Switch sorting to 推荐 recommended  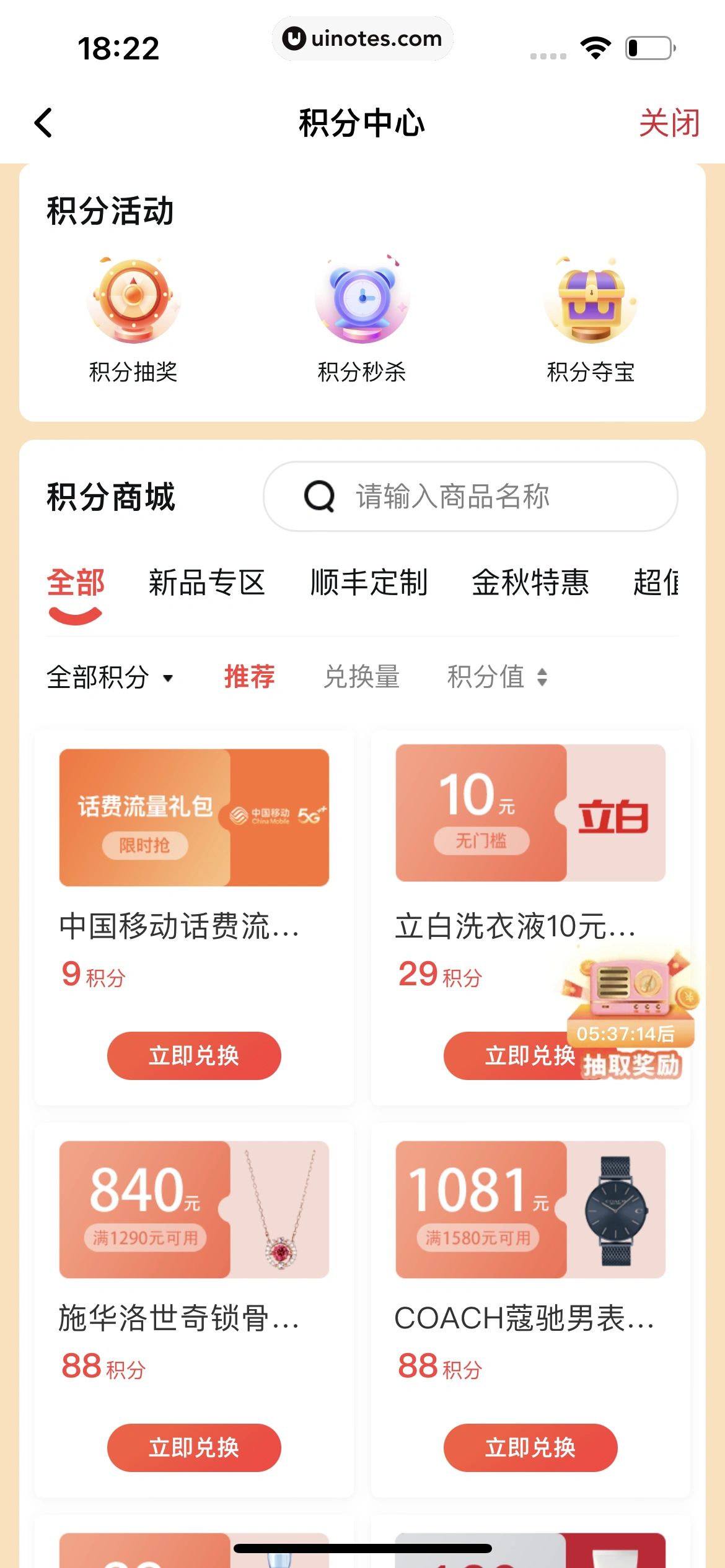click(249, 677)
